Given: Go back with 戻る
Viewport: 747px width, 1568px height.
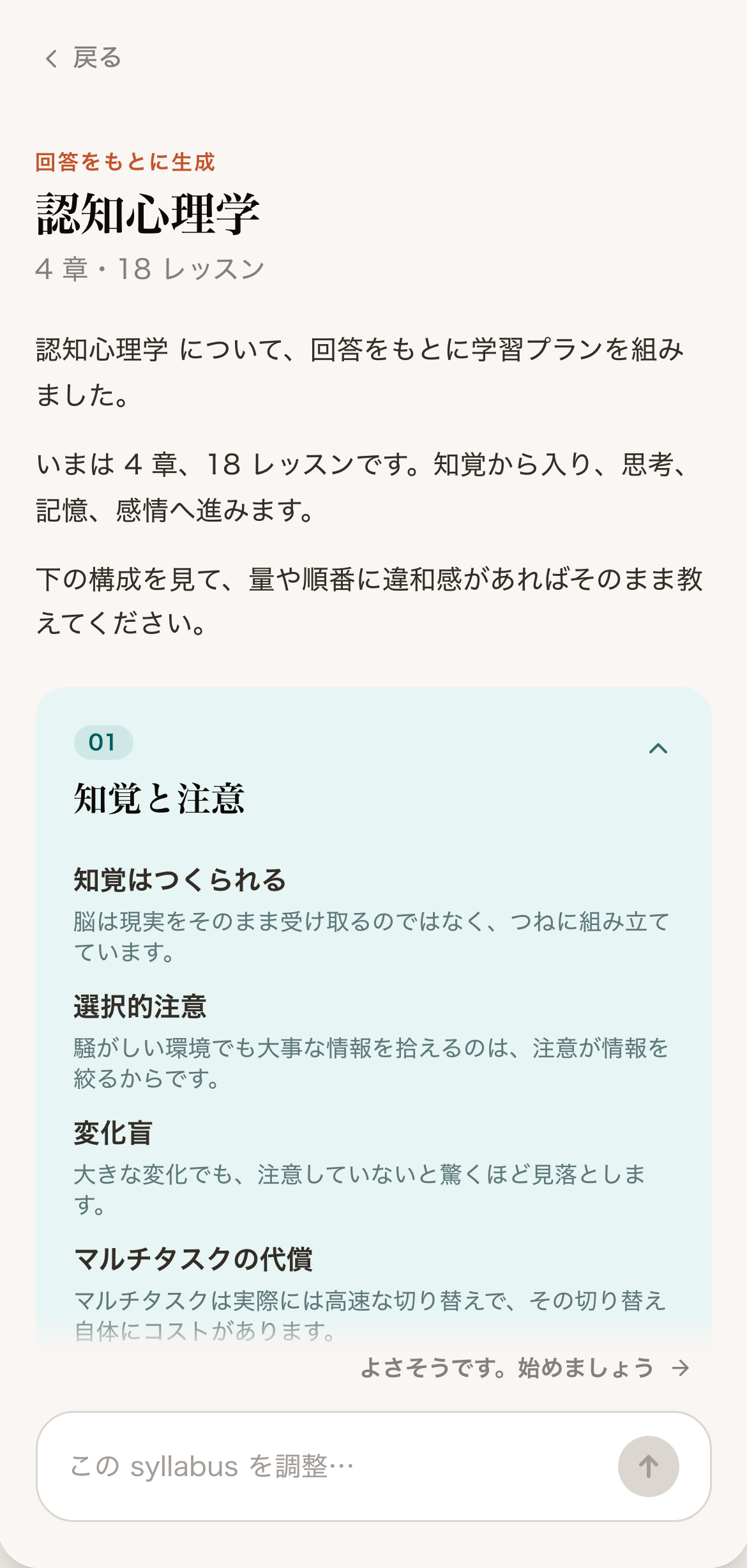Looking at the screenshot, I should click(82, 58).
